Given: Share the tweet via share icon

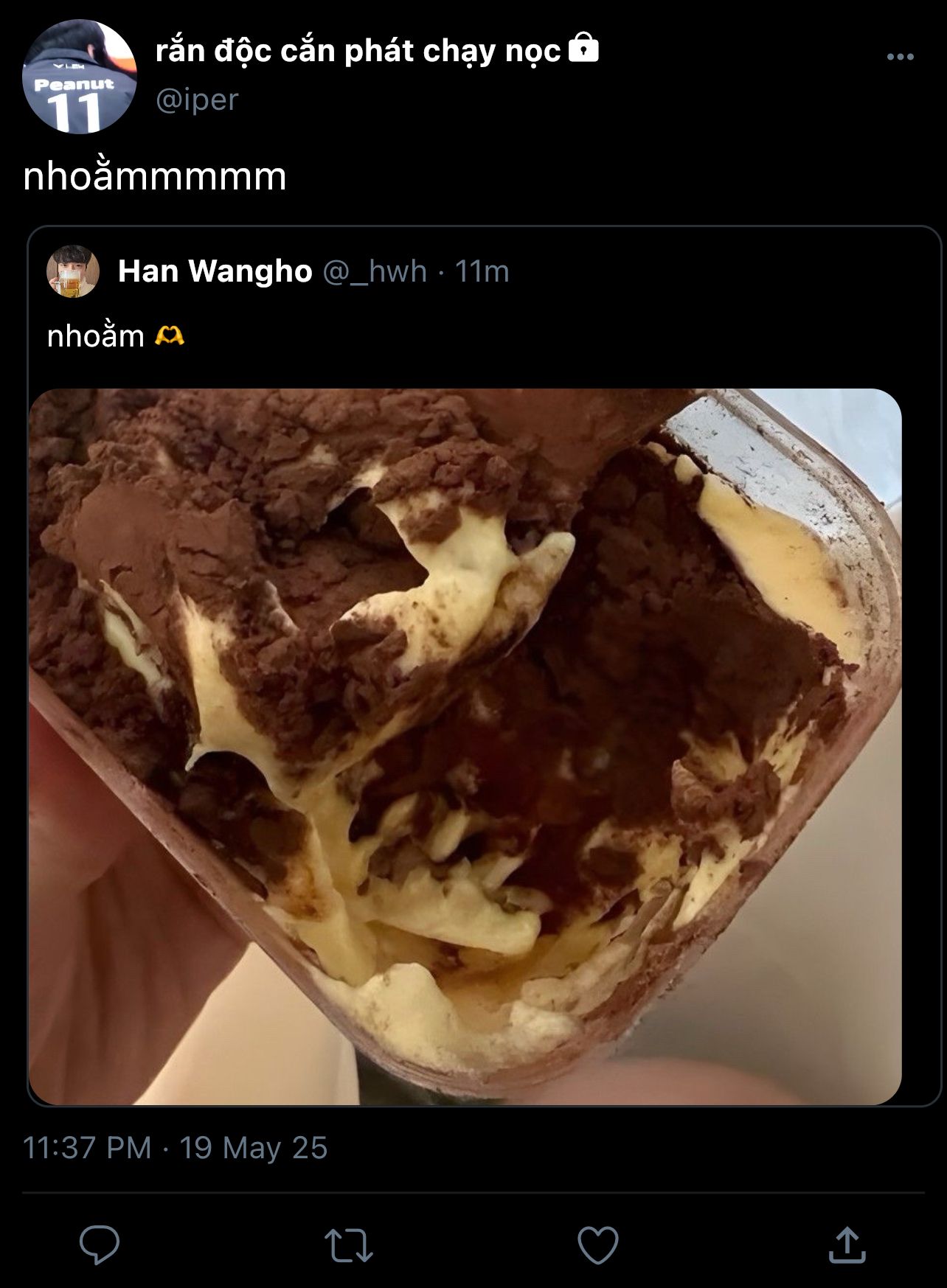Looking at the screenshot, I should pyautogui.click(x=847, y=1245).
